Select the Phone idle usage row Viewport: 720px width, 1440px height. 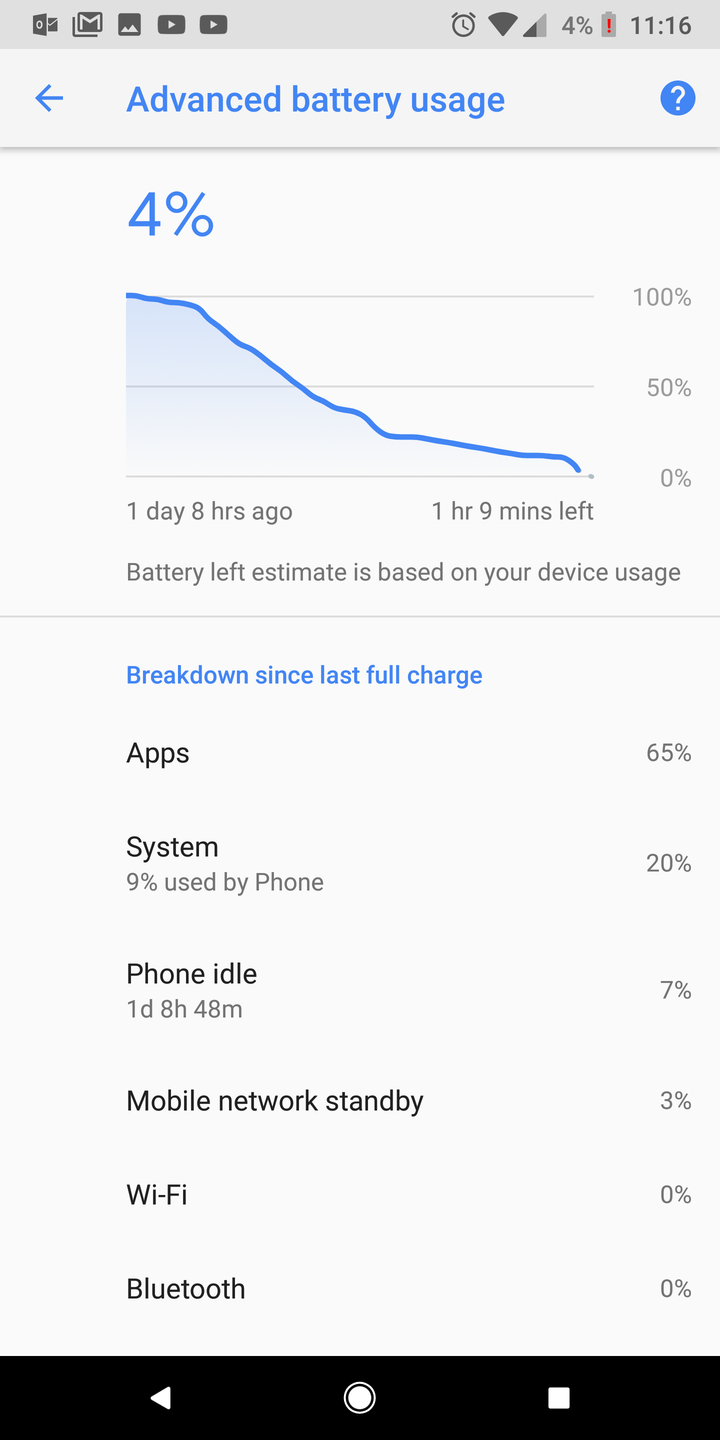(360, 990)
